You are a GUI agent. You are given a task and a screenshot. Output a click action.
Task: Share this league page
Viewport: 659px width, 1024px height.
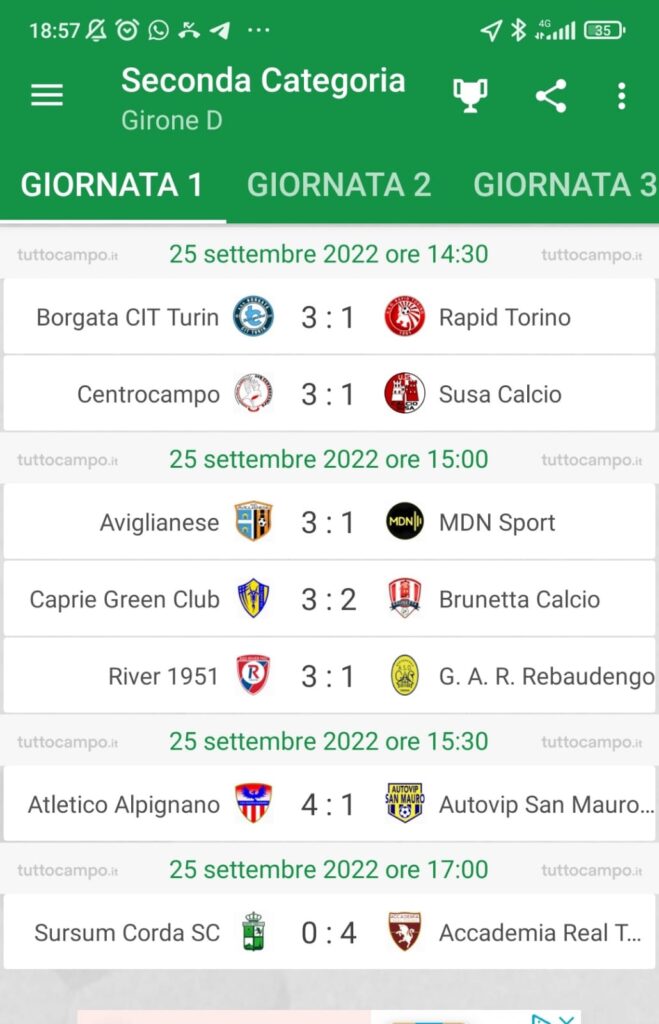pos(550,96)
